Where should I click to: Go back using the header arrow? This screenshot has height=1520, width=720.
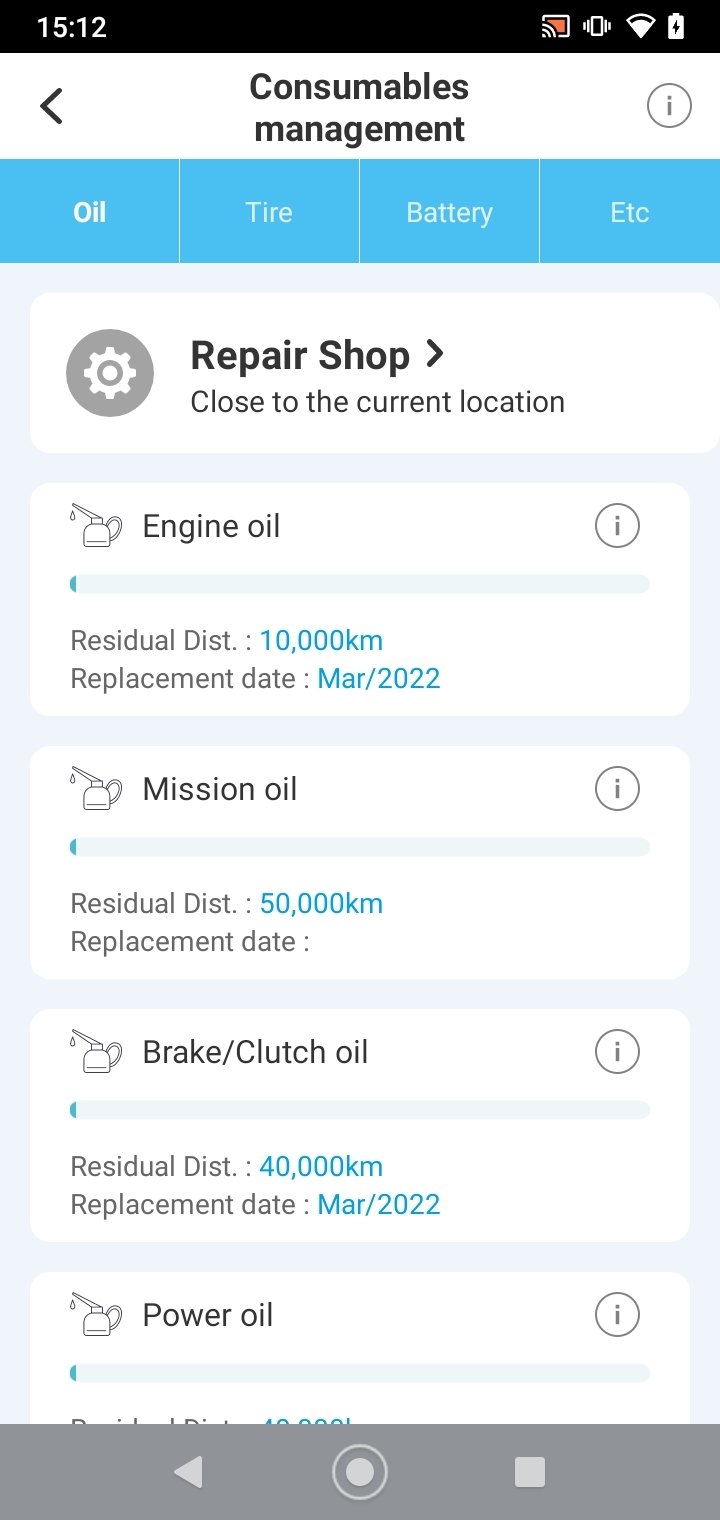52,106
